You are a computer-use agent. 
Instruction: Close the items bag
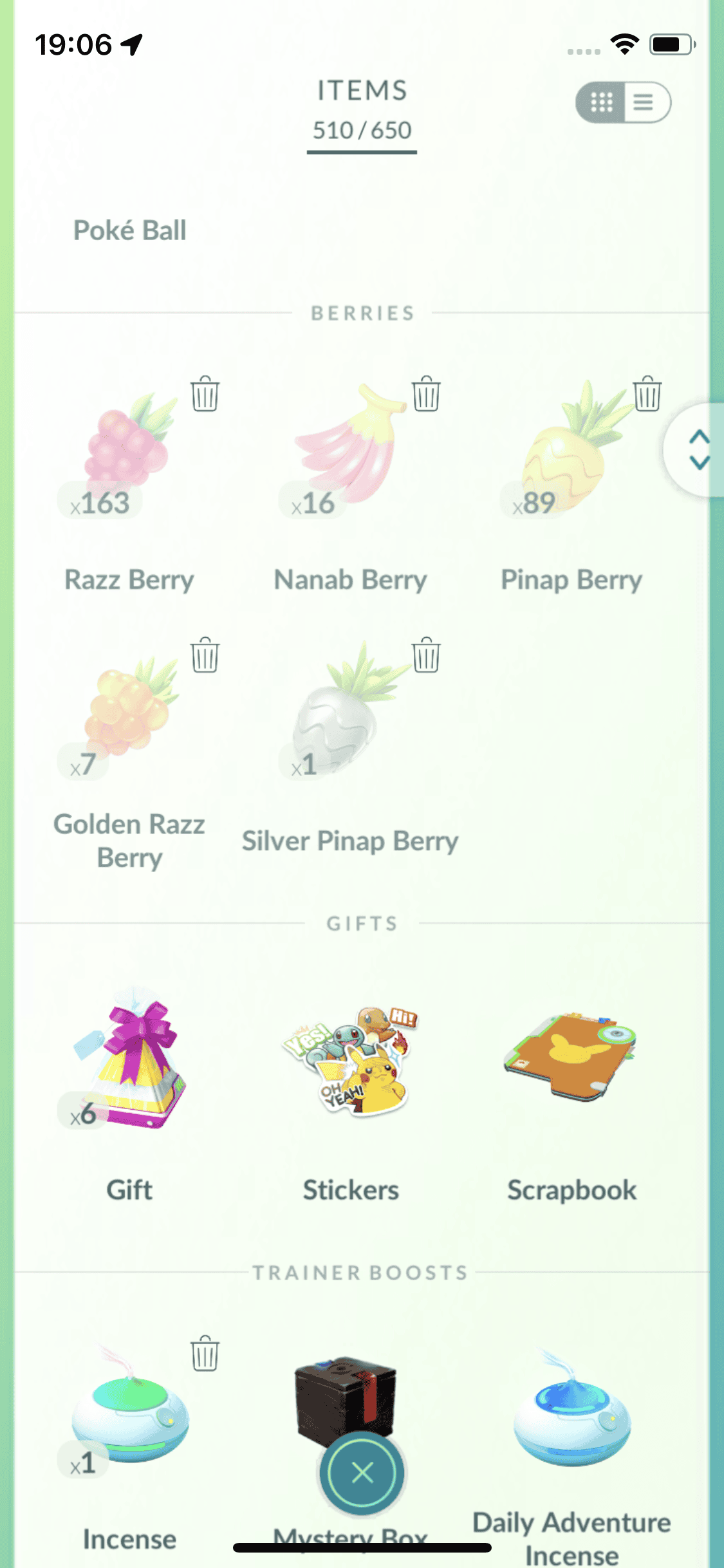pos(362,1473)
